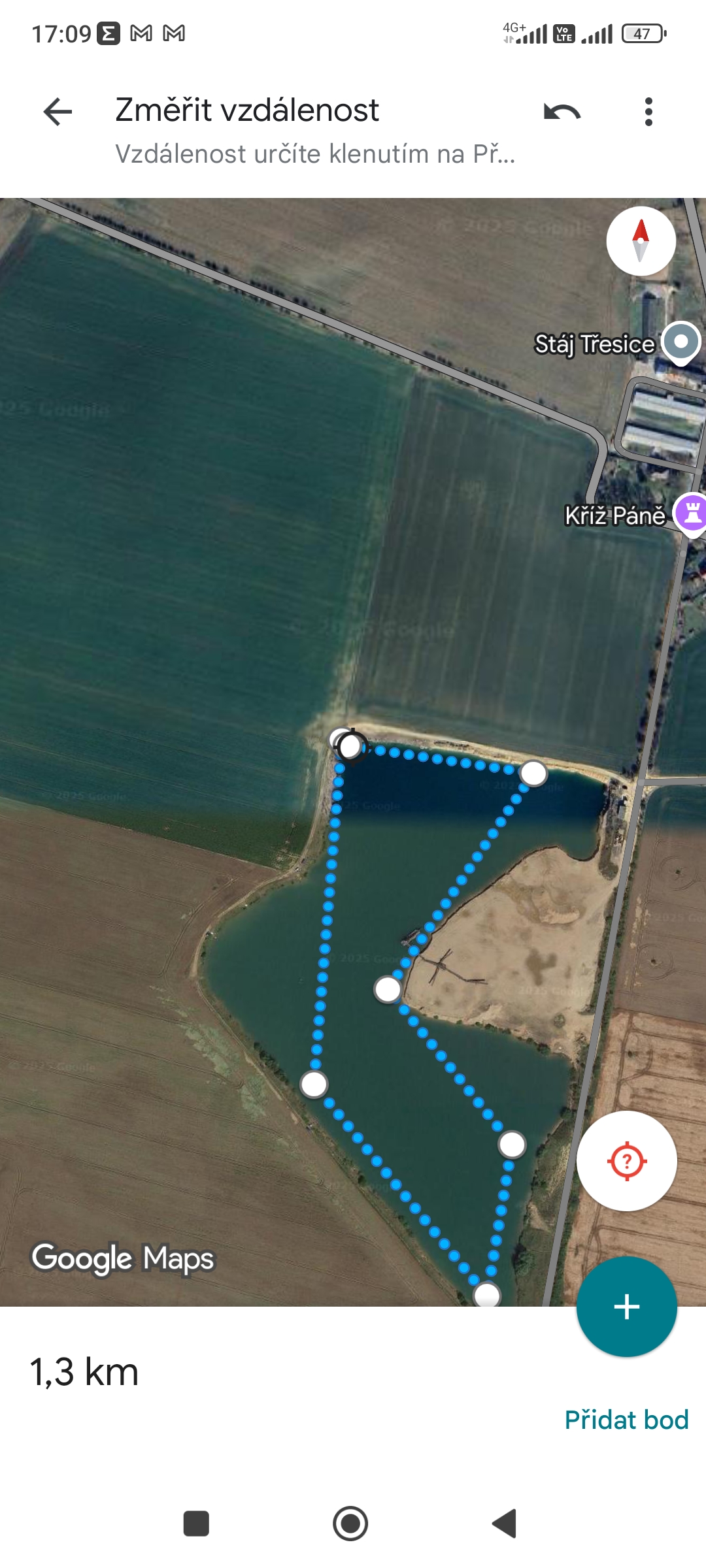Open the three-dot overflow menu
The image size is (706, 1568).
tap(648, 112)
